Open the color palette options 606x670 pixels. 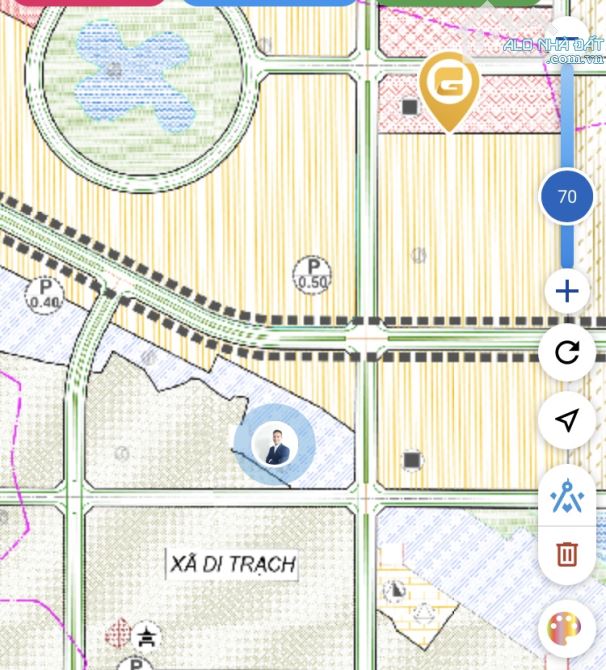tap(567, 629)
